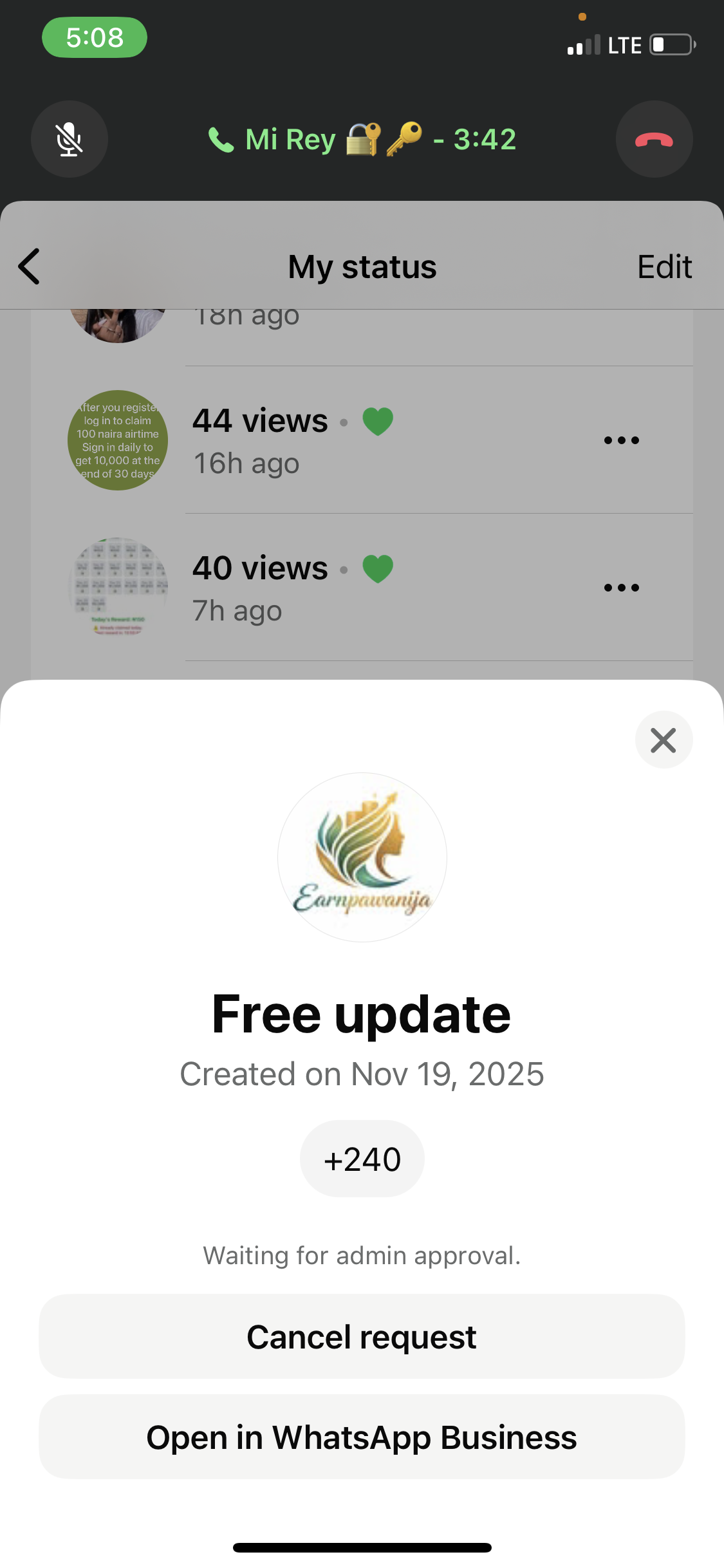Screen dimensions: 724x1568
Task: Open the 40 views status update
Action: click(118, 587)
